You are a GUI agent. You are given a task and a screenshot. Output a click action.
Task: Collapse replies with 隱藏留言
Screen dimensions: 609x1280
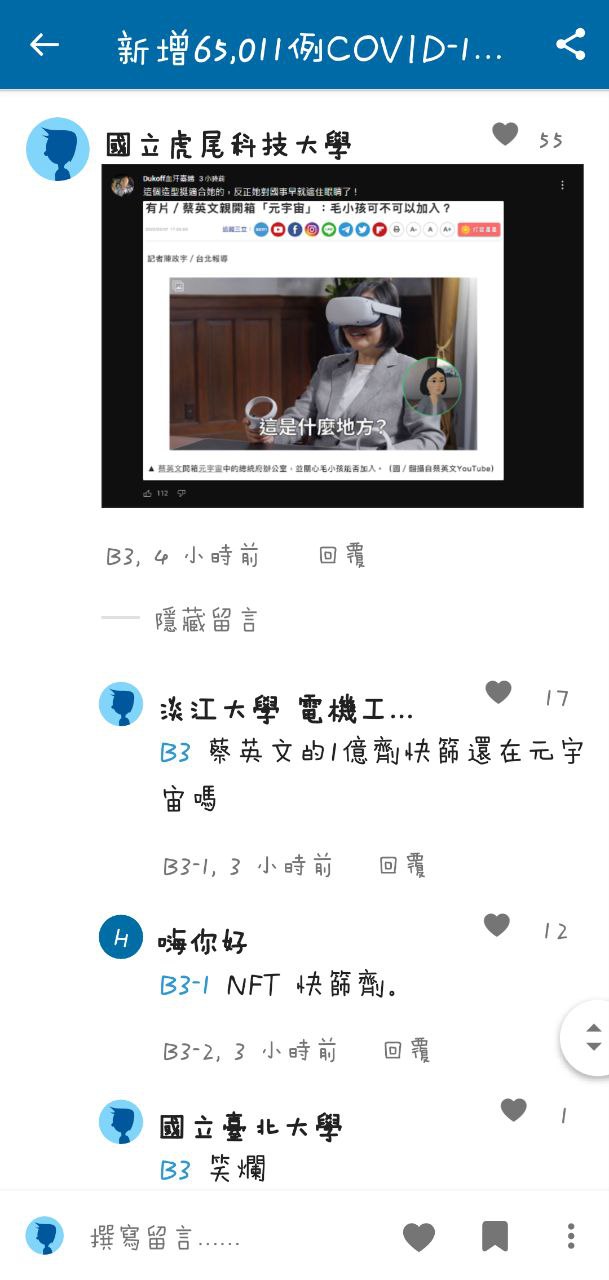205,621
